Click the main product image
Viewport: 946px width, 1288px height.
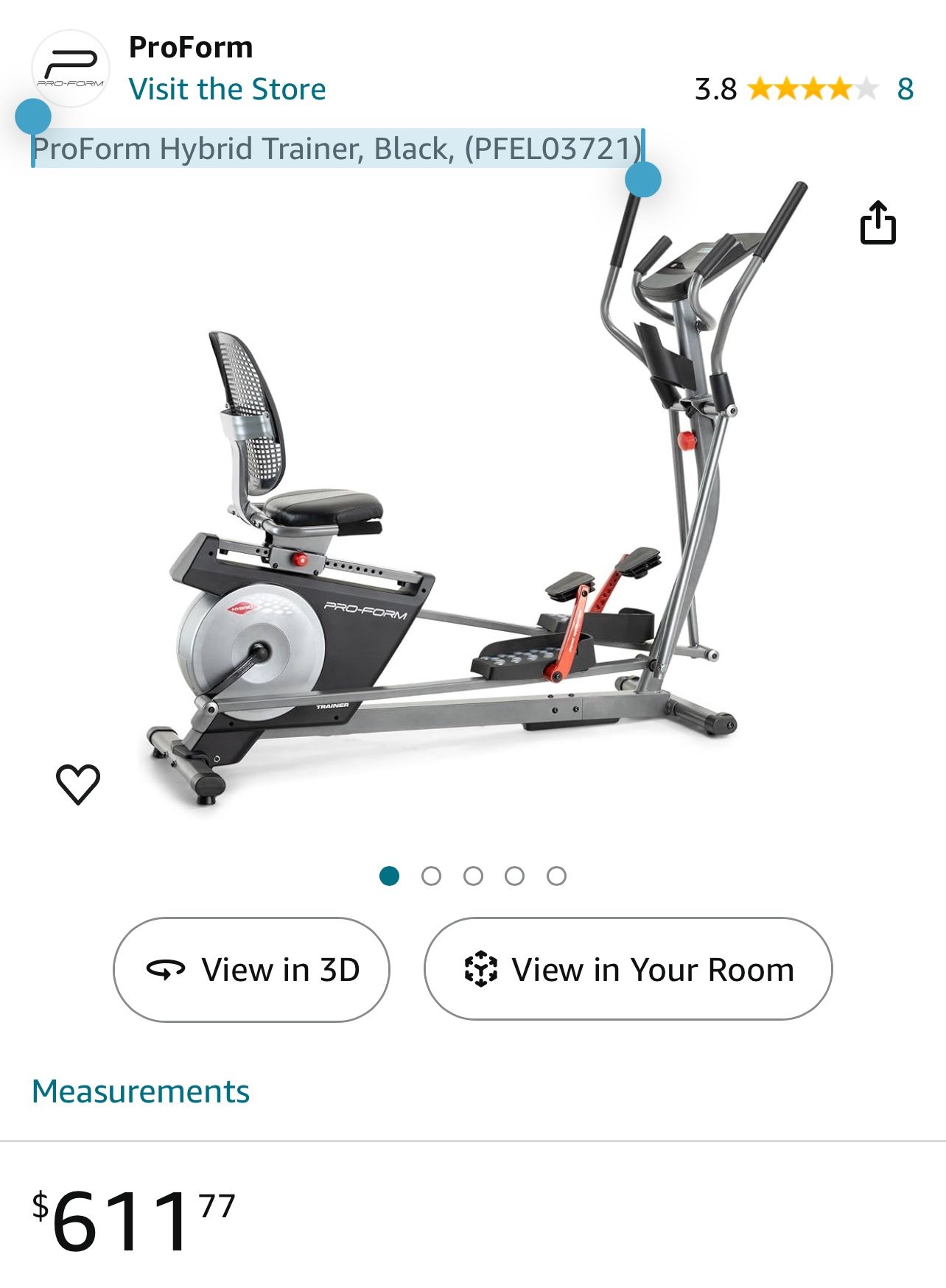(472, 501)
